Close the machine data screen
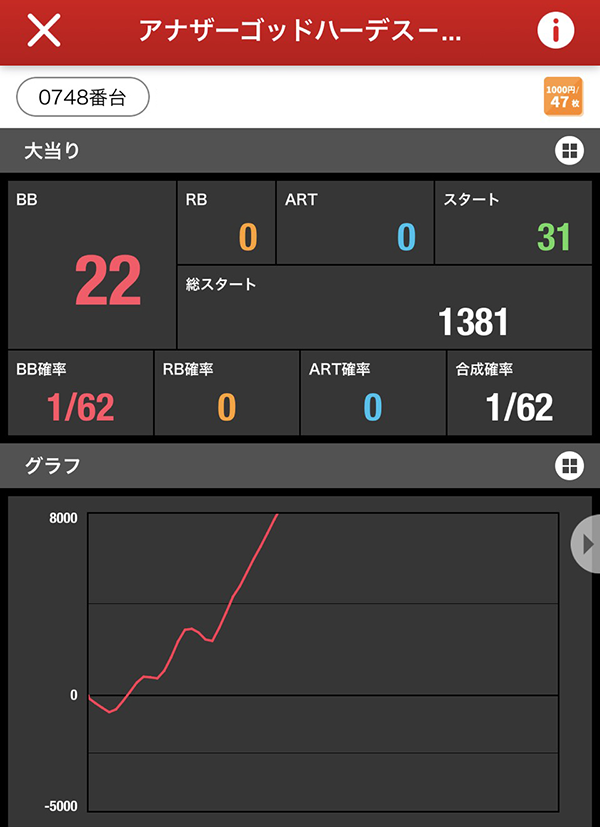 (x=43, y=31)
